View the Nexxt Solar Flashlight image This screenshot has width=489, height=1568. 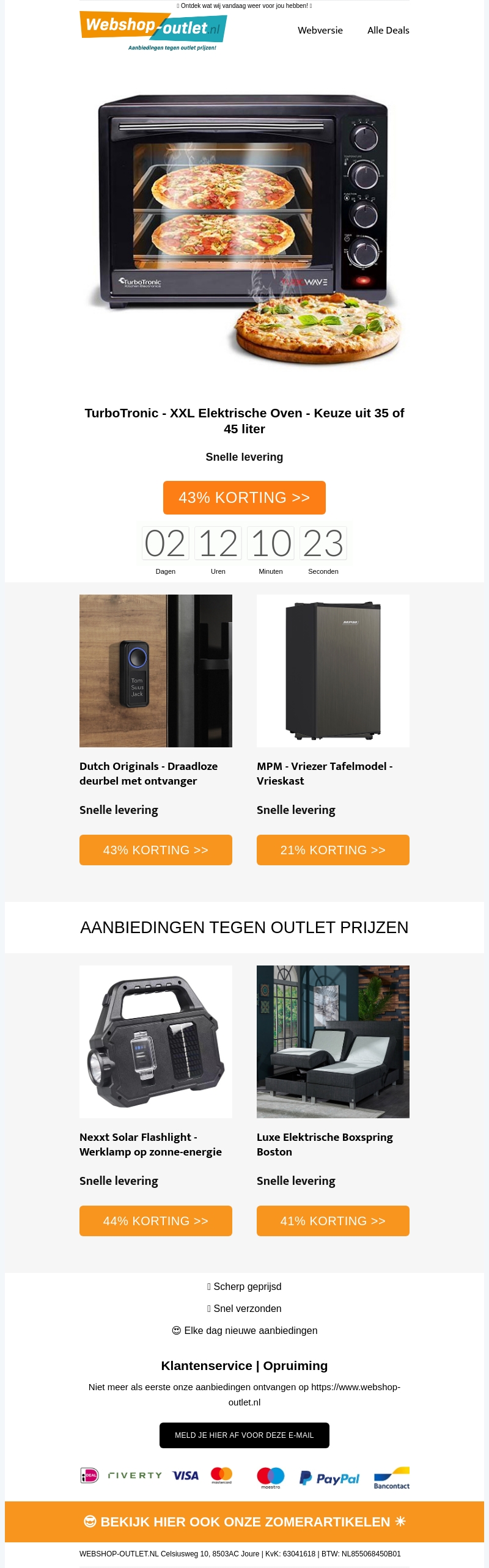[156, 1041]
